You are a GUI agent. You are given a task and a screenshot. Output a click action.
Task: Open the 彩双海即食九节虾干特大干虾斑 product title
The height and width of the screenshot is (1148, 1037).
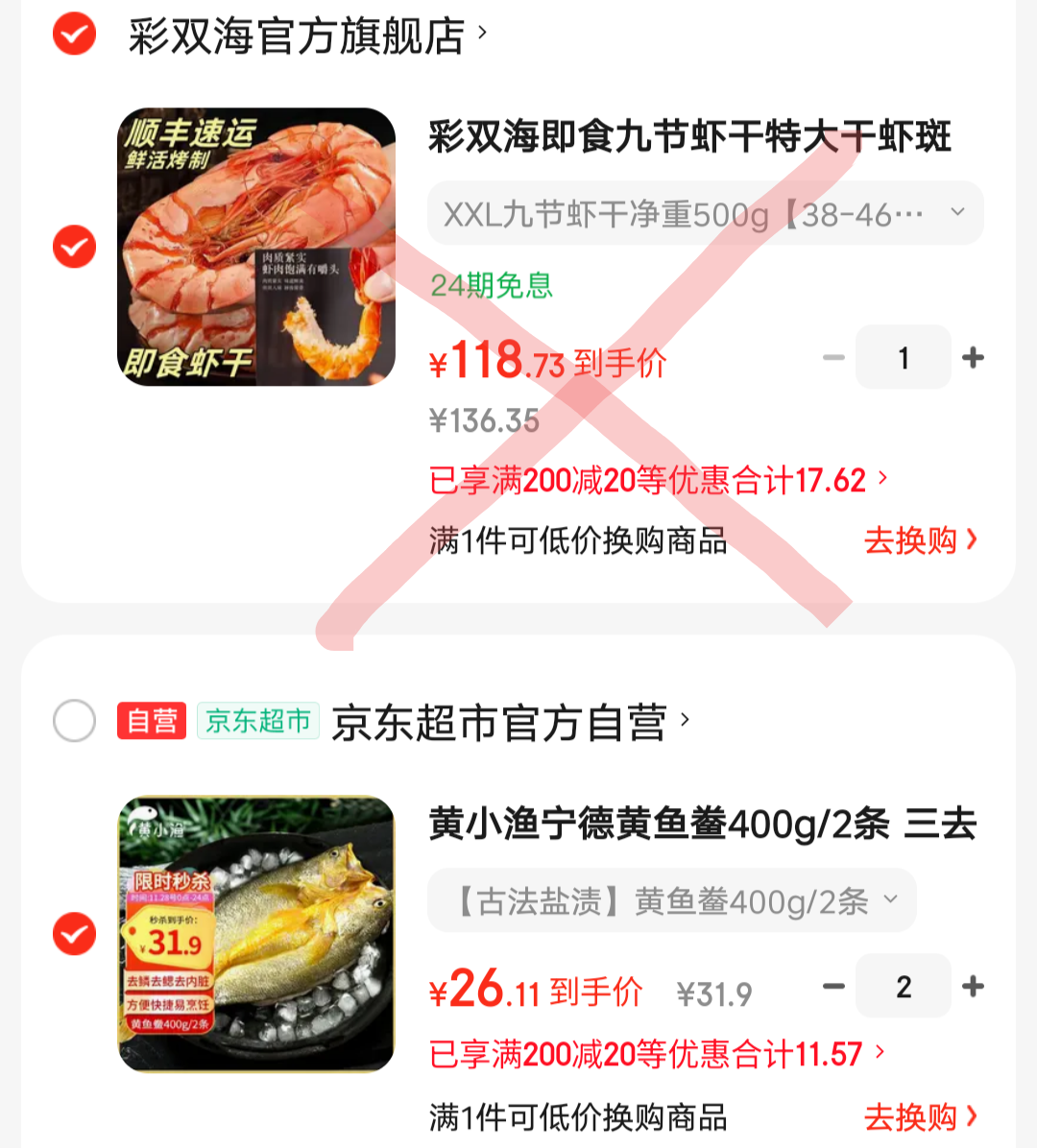[x=688, y=137]
